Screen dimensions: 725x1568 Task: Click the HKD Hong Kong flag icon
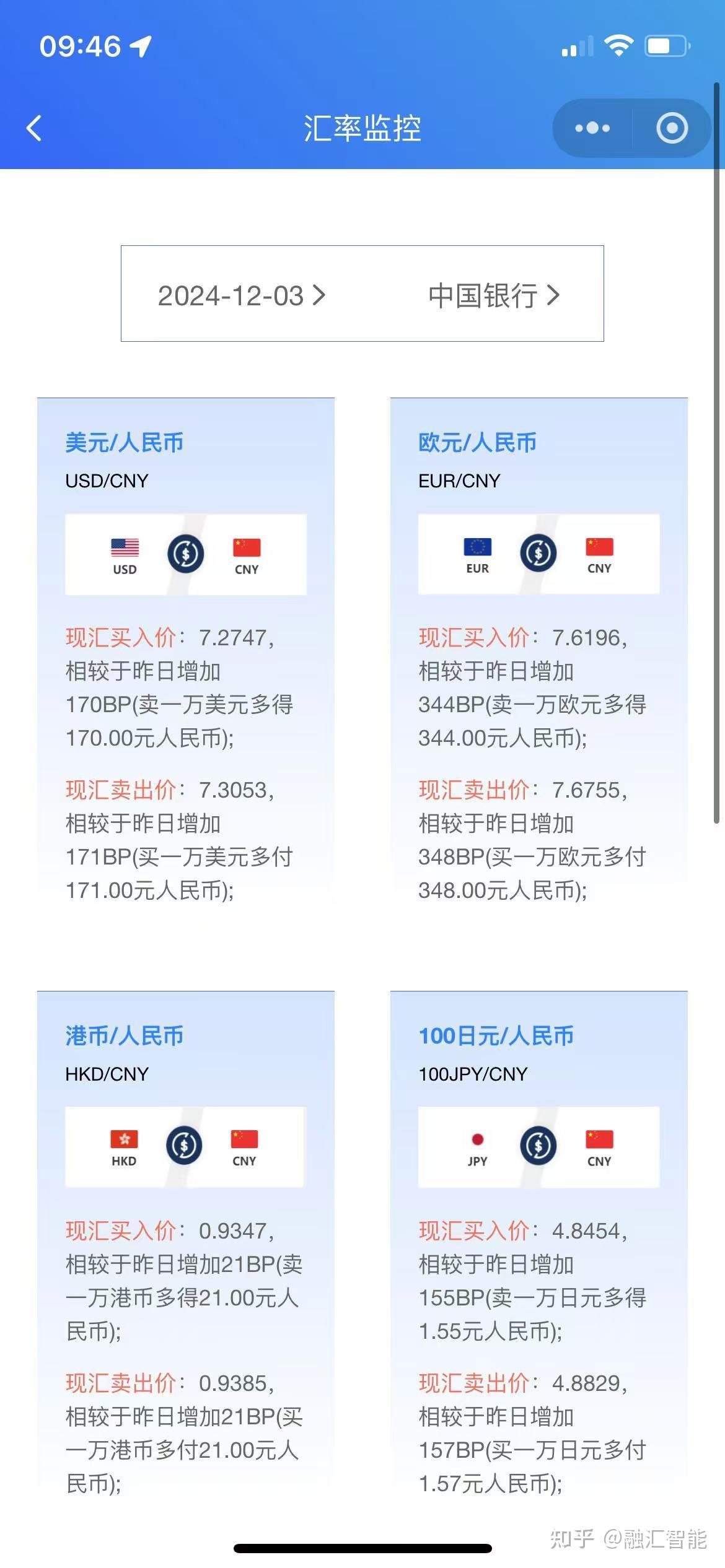123,1138
